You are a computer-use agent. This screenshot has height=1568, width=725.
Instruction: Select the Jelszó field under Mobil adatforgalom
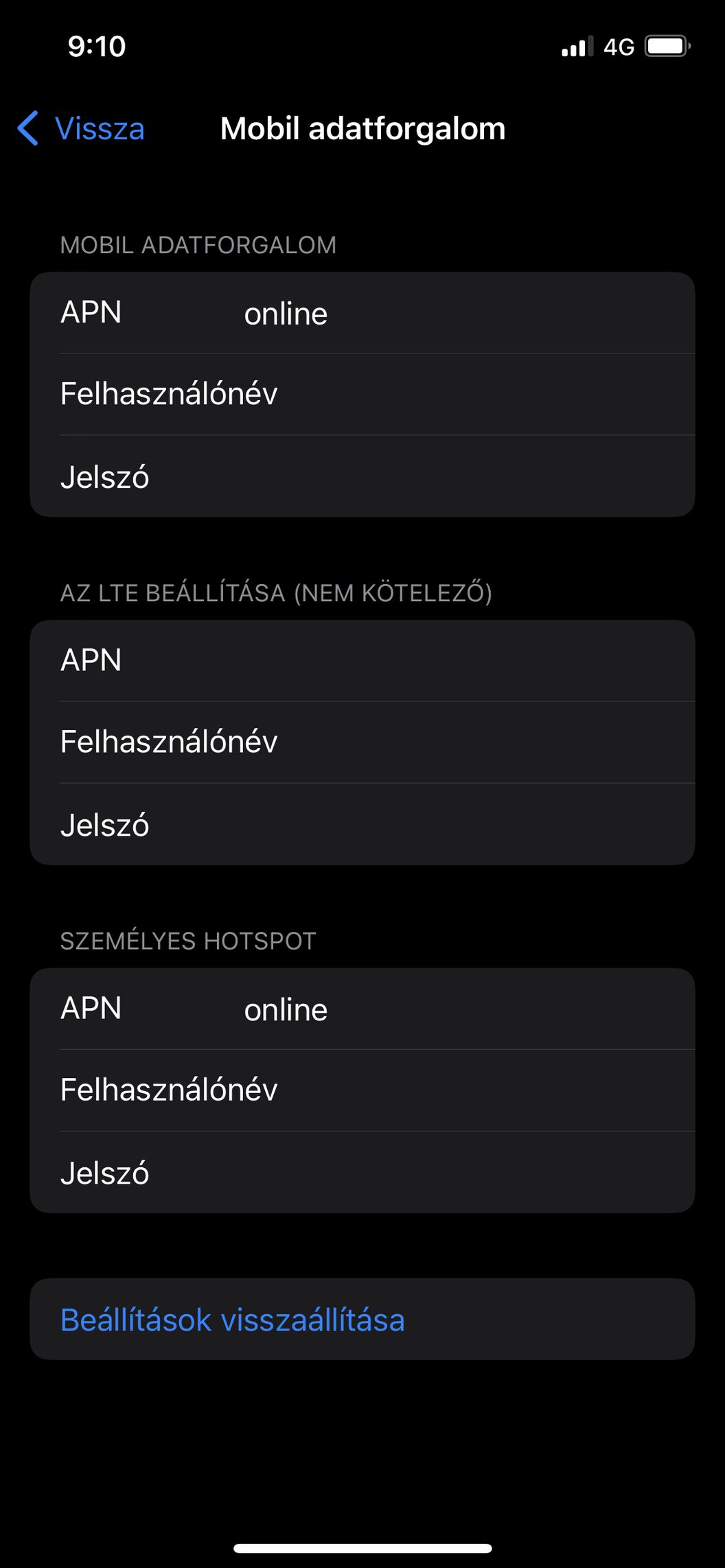[362, 476]
